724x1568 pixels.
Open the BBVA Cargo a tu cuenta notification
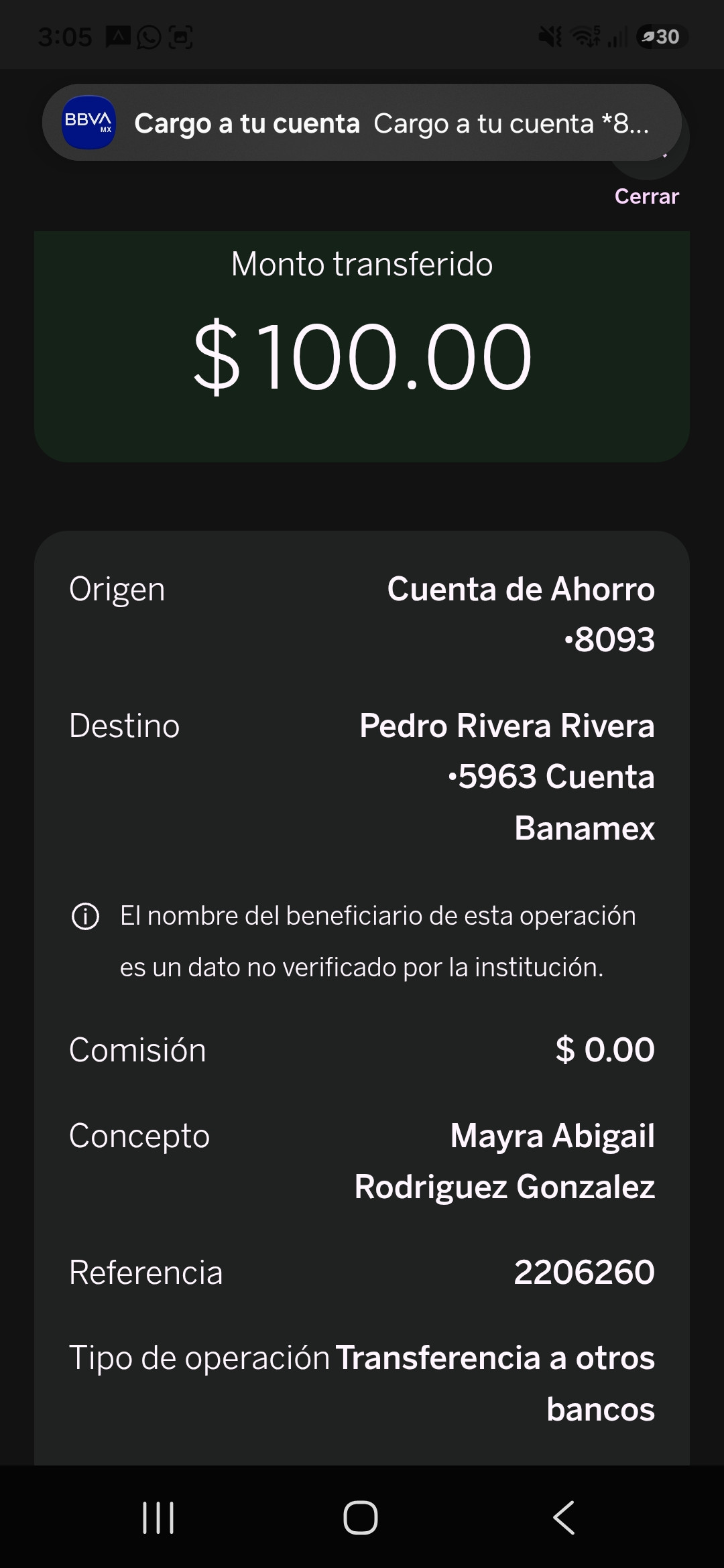(x=362, y=123)
